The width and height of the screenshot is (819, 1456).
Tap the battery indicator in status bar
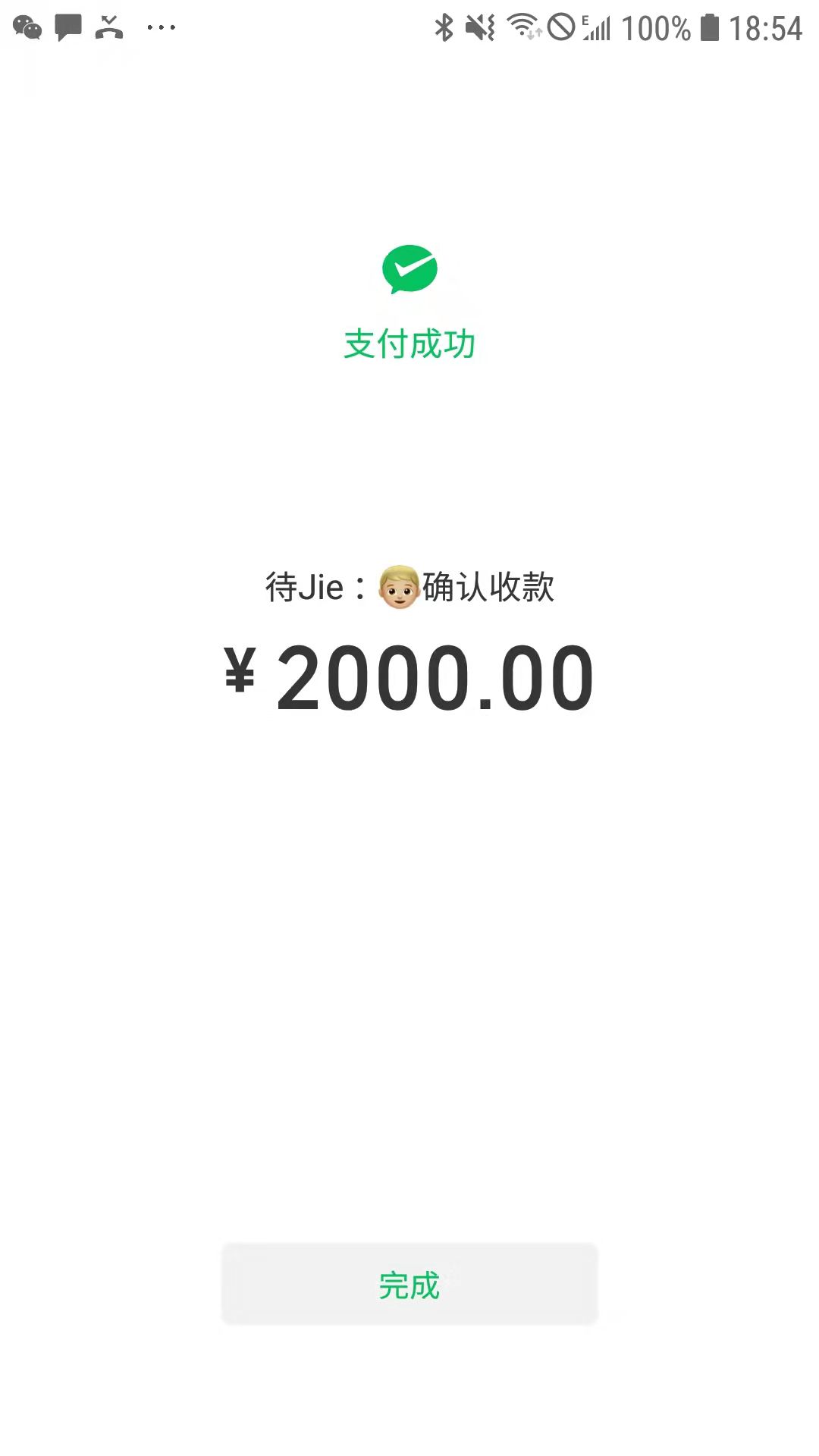[x=711, y=29]
